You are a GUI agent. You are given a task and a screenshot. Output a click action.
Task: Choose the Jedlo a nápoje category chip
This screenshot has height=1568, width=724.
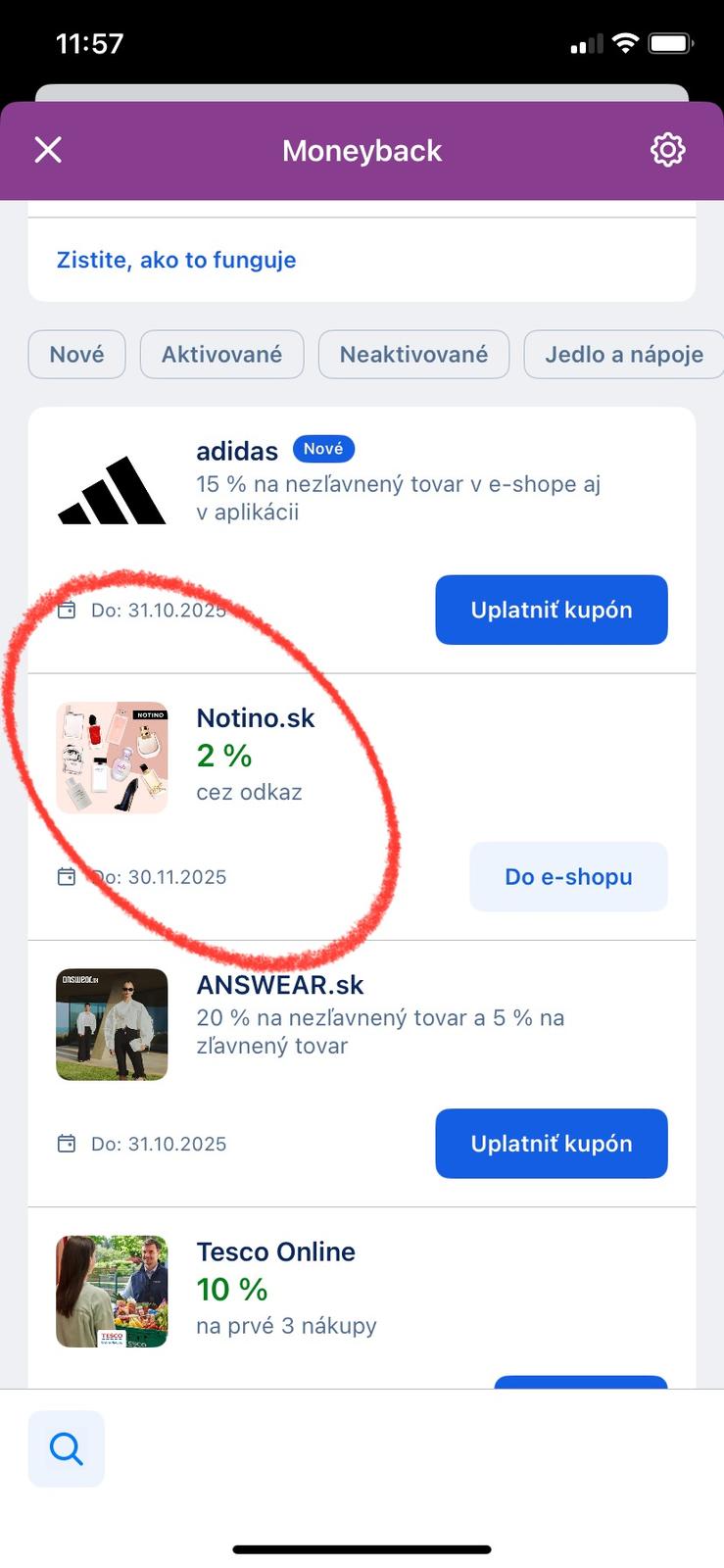click(623, 354)
